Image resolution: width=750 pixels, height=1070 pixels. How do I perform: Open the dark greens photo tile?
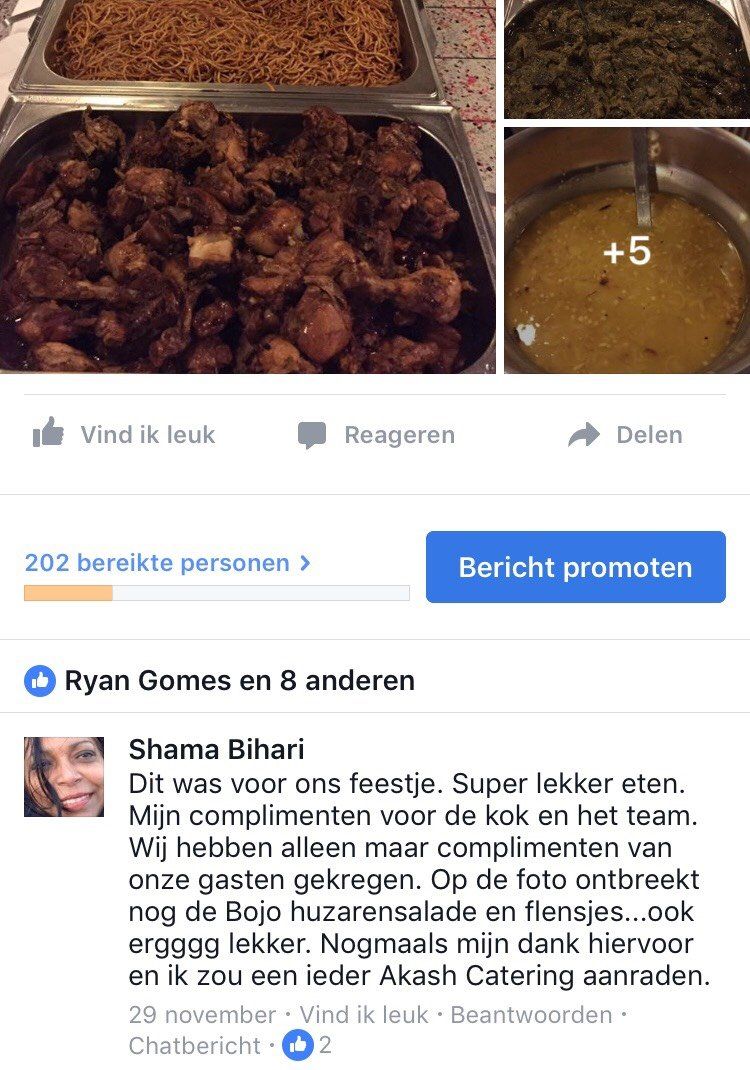pos(627,58)
